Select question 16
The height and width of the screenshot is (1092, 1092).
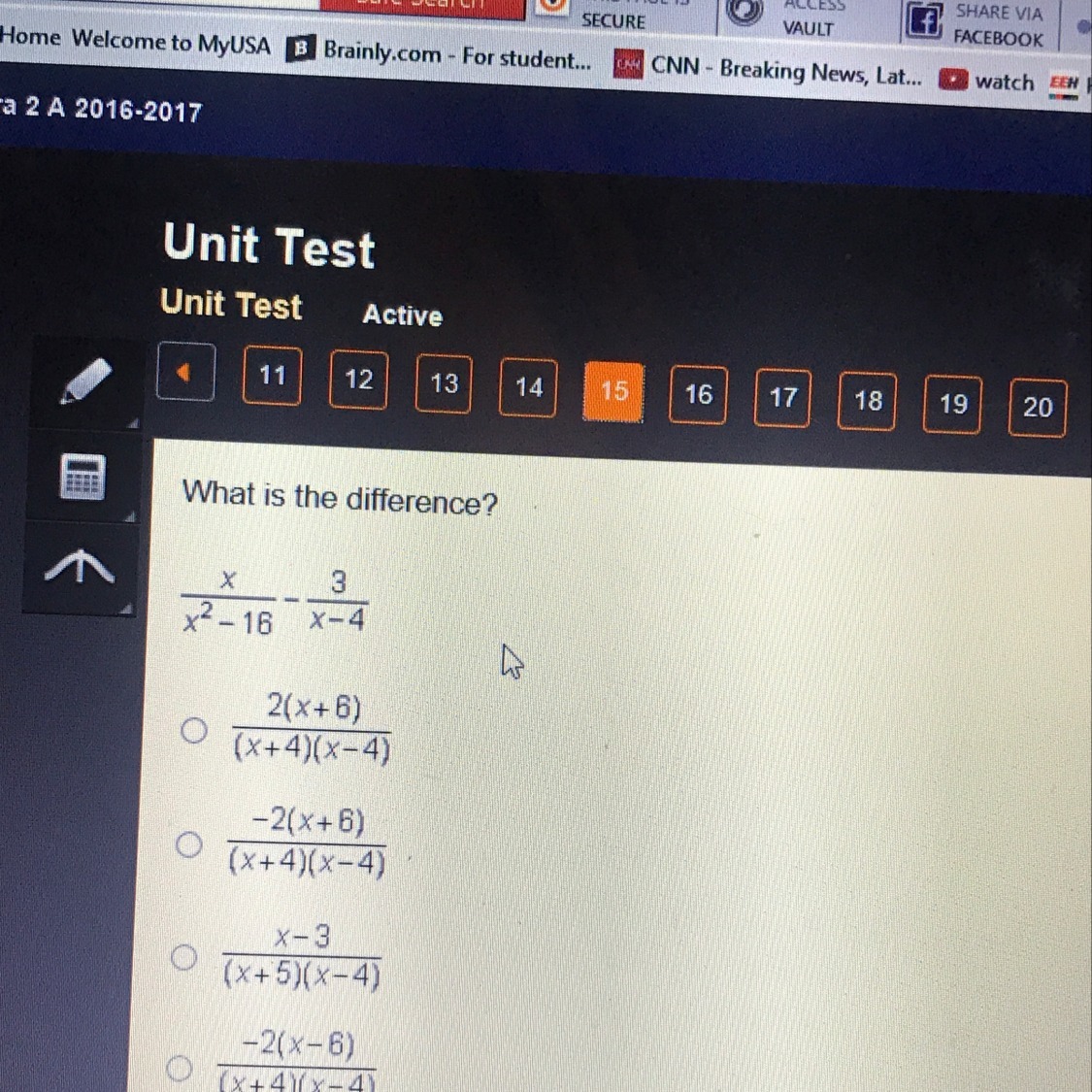click(698, 394)
